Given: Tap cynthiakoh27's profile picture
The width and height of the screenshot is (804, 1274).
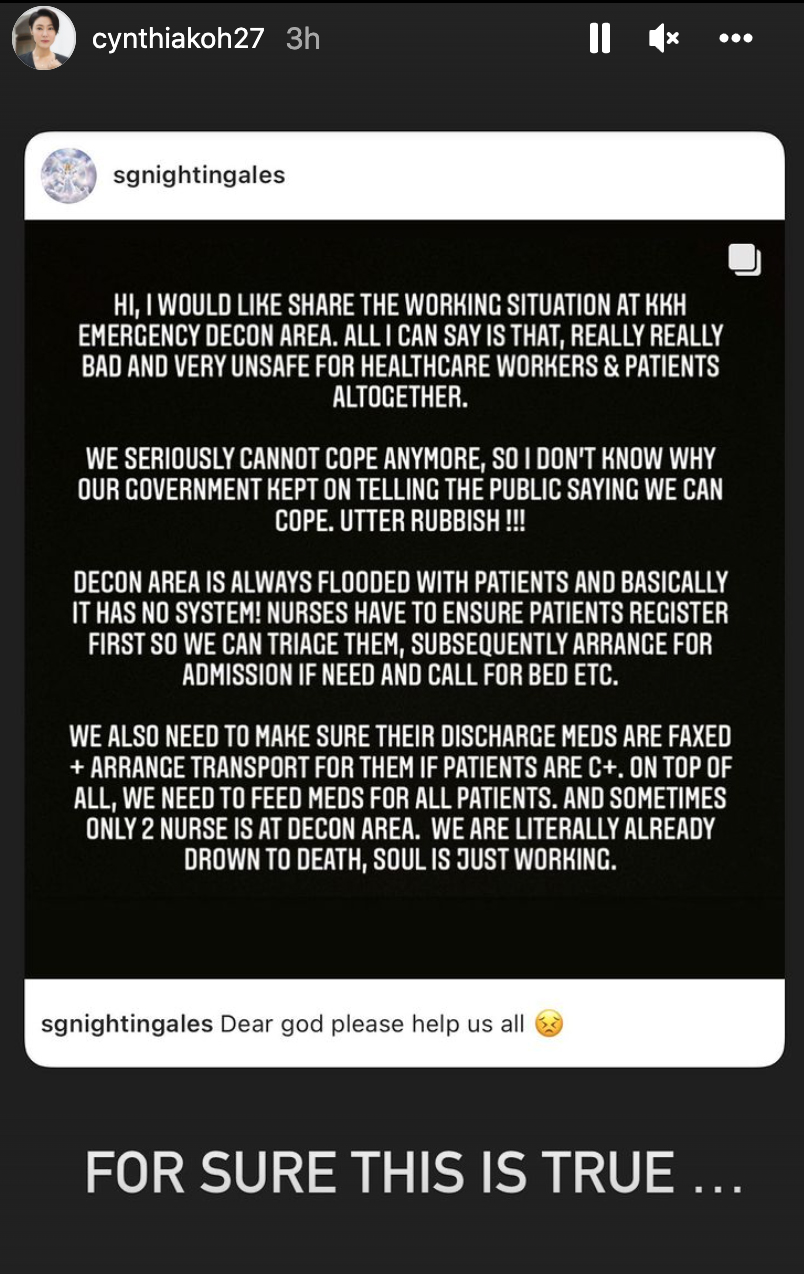Looking at the screenshot, I should [x=42, y=38].
